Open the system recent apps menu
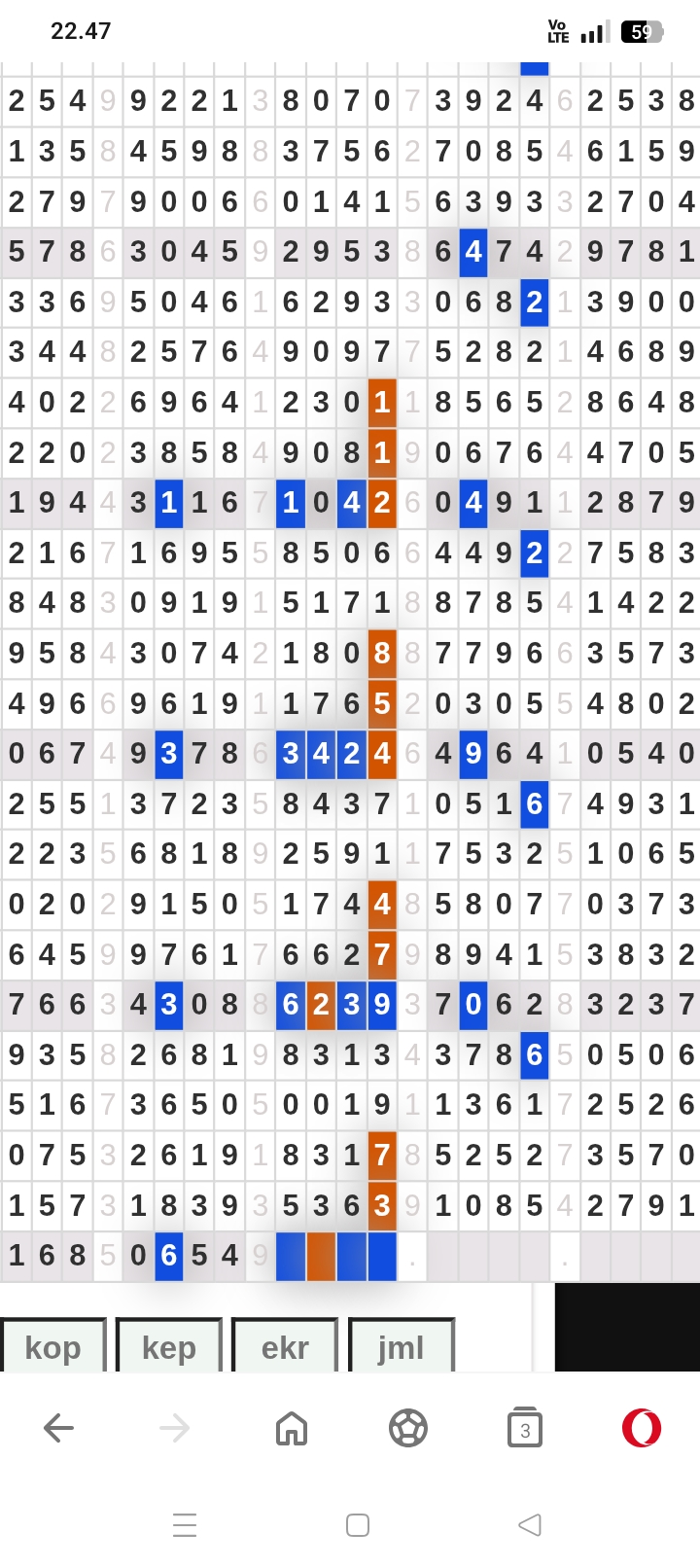The image size is (700, 1568). click(185, 1525)
